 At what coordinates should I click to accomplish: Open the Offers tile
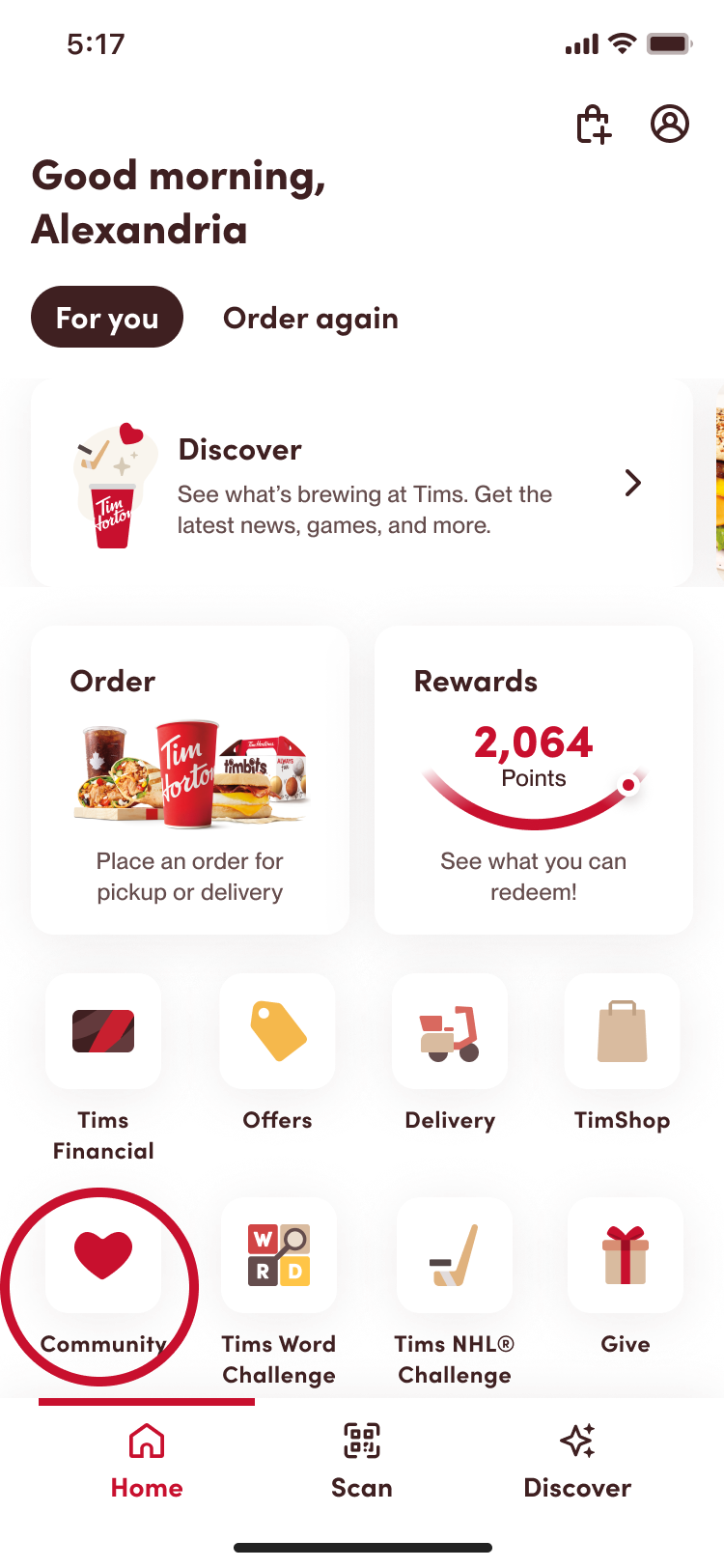coord(278,1031)
